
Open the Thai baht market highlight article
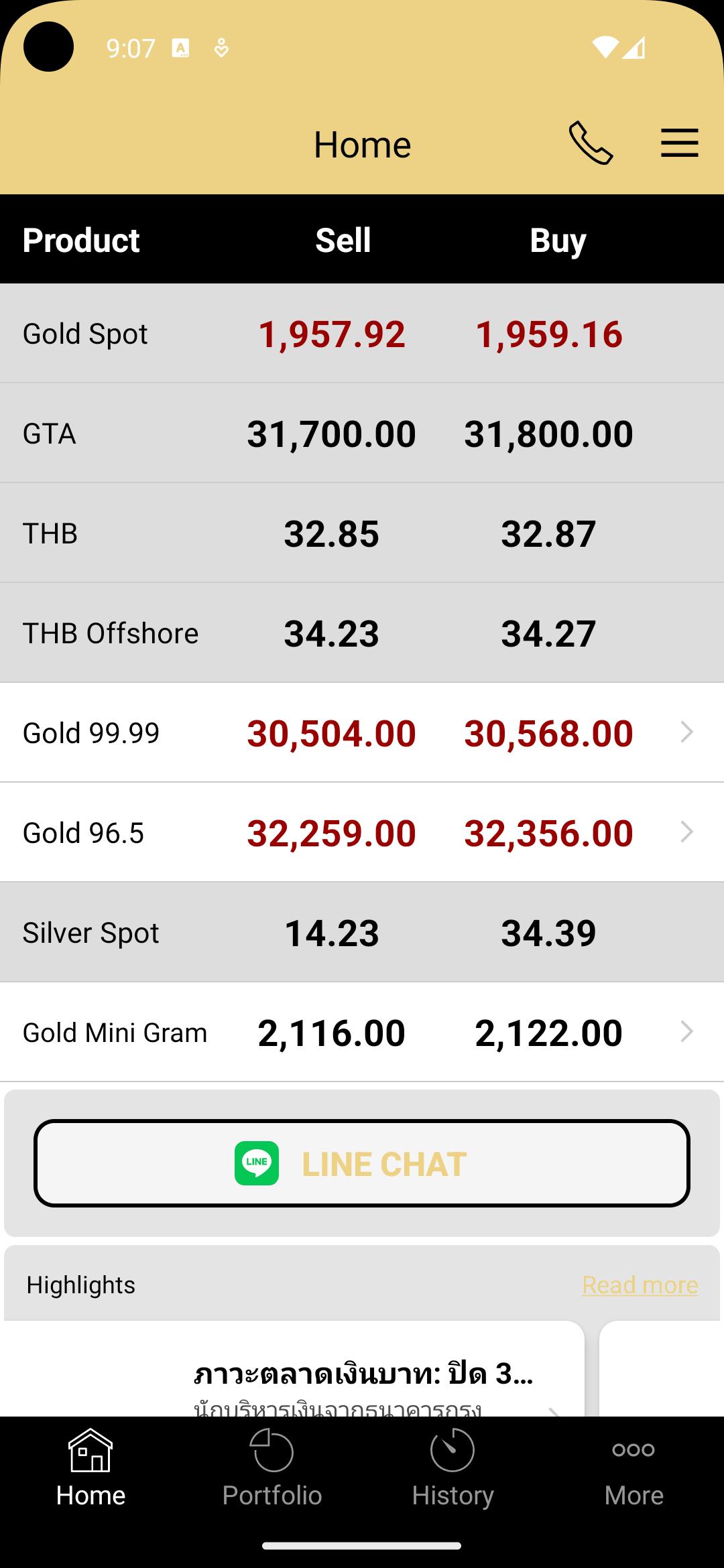pyautogui.click(x=293, y=1370)
